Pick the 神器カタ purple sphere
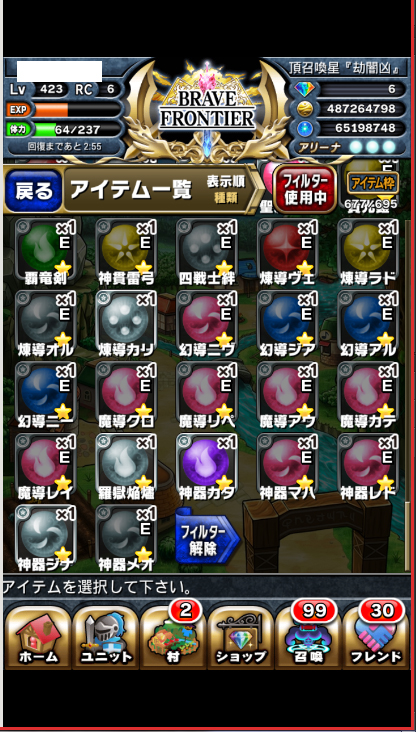Image resolution: width=416 pixels, height=732 pixels. [207, 467]
